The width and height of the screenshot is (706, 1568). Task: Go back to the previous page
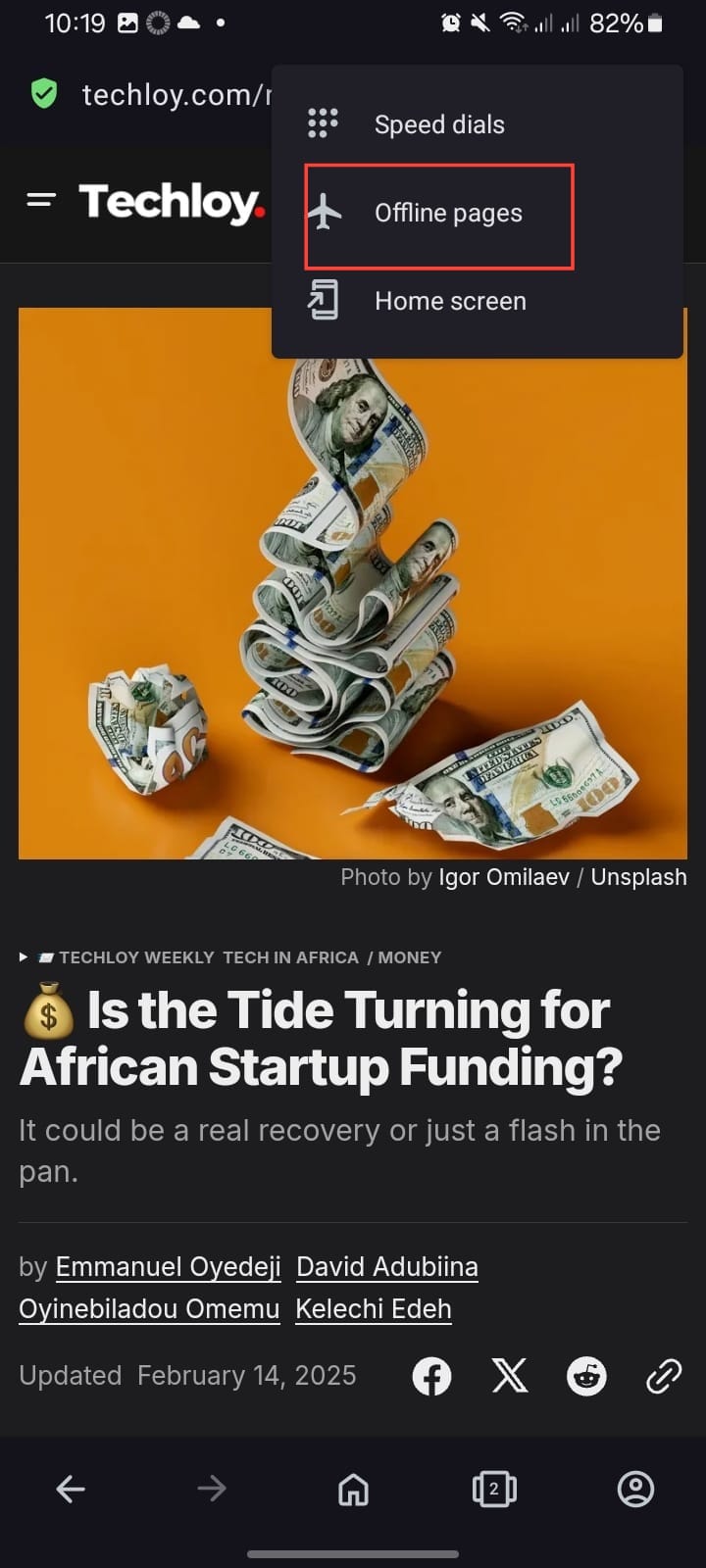pyautogui.click(x=71, y=1490)
